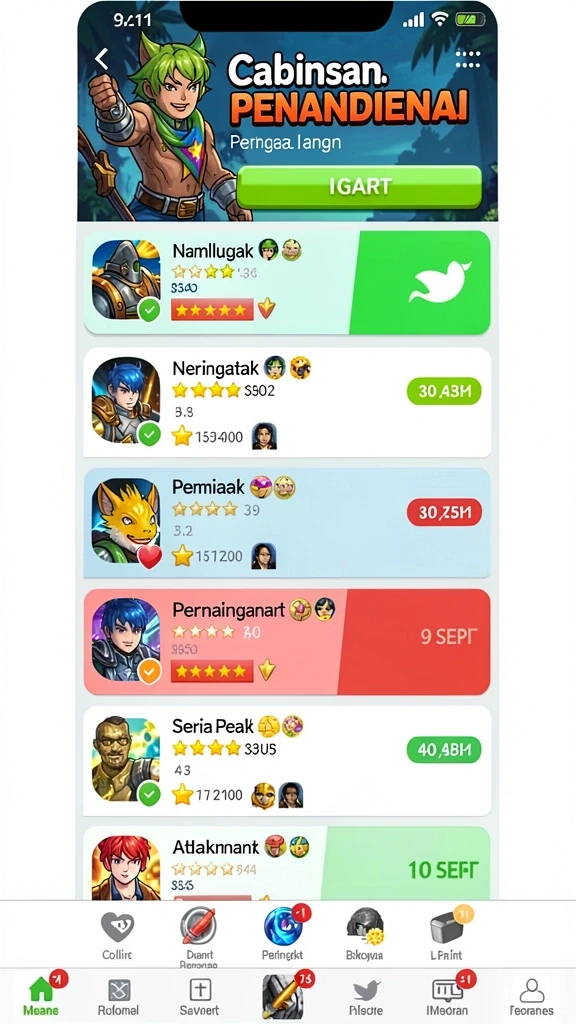Tap the 40 ABM button for Seria Peak
Screen dimensions: 576x1024
click(x=444, y=750)
